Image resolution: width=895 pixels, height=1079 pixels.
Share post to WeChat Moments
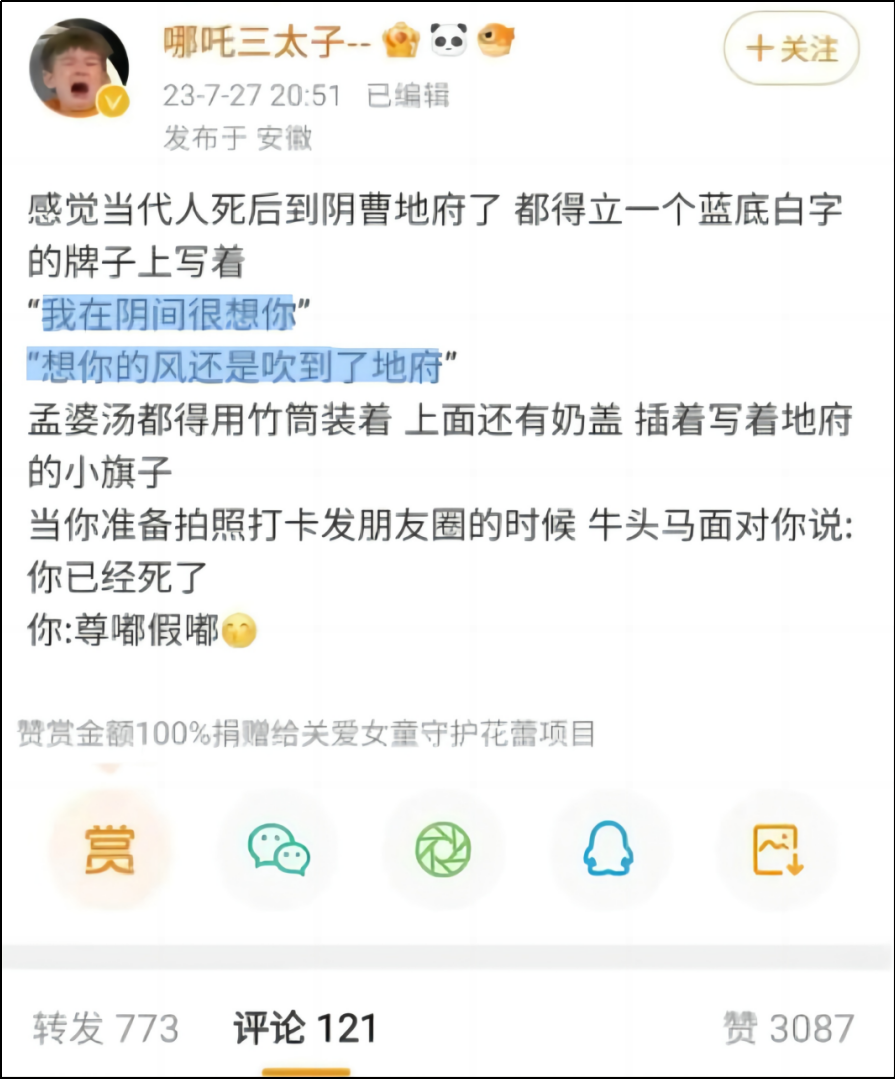(443, 850)
